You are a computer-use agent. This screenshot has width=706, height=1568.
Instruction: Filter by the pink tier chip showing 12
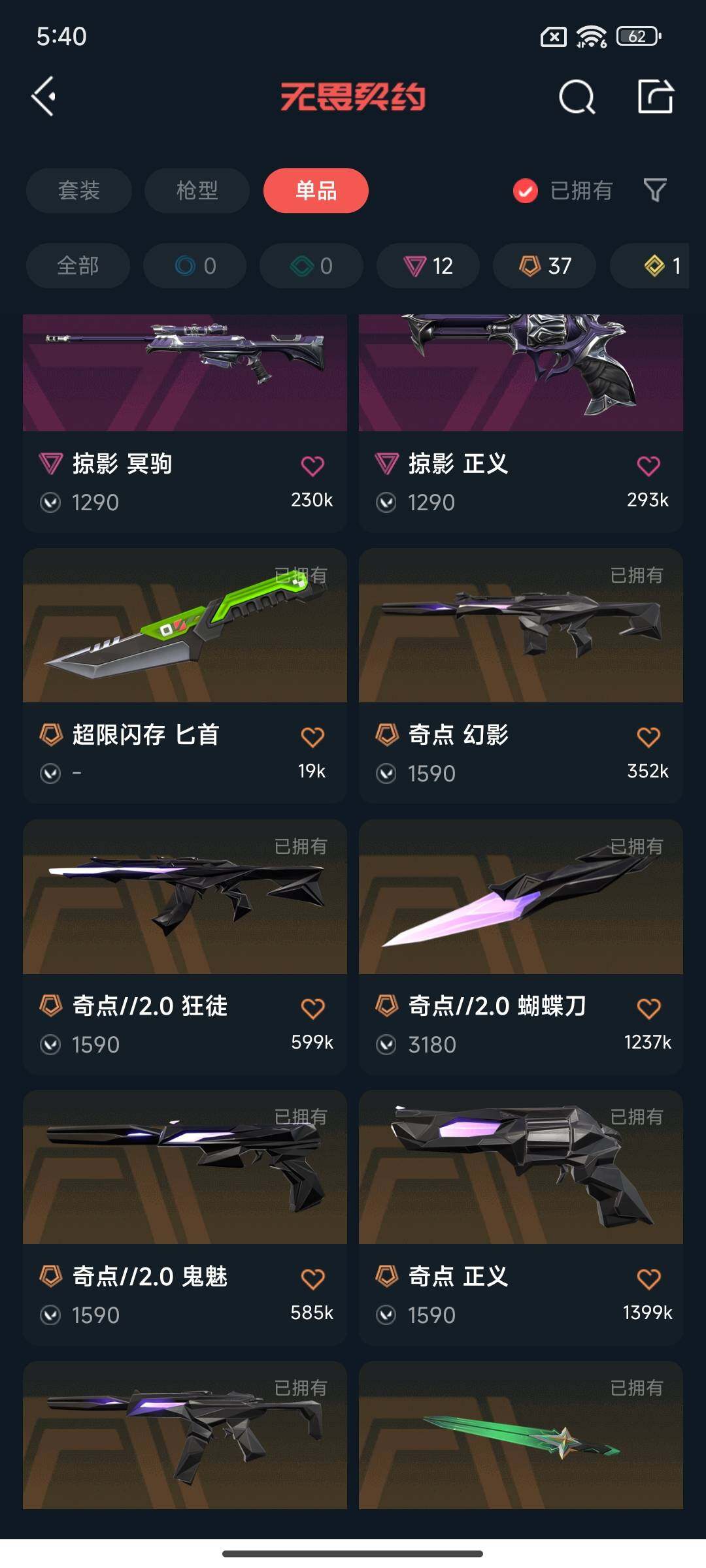tap(428, 266)
